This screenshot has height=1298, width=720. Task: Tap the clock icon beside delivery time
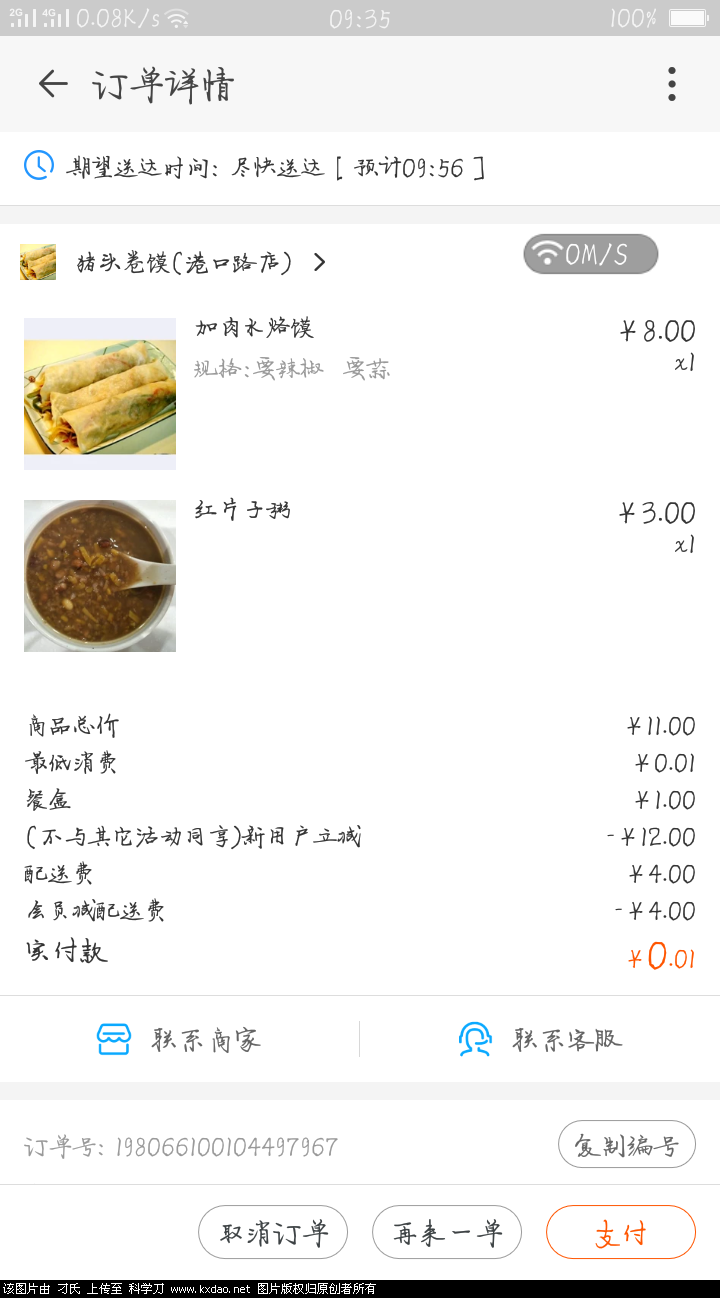tap(38, 167)
